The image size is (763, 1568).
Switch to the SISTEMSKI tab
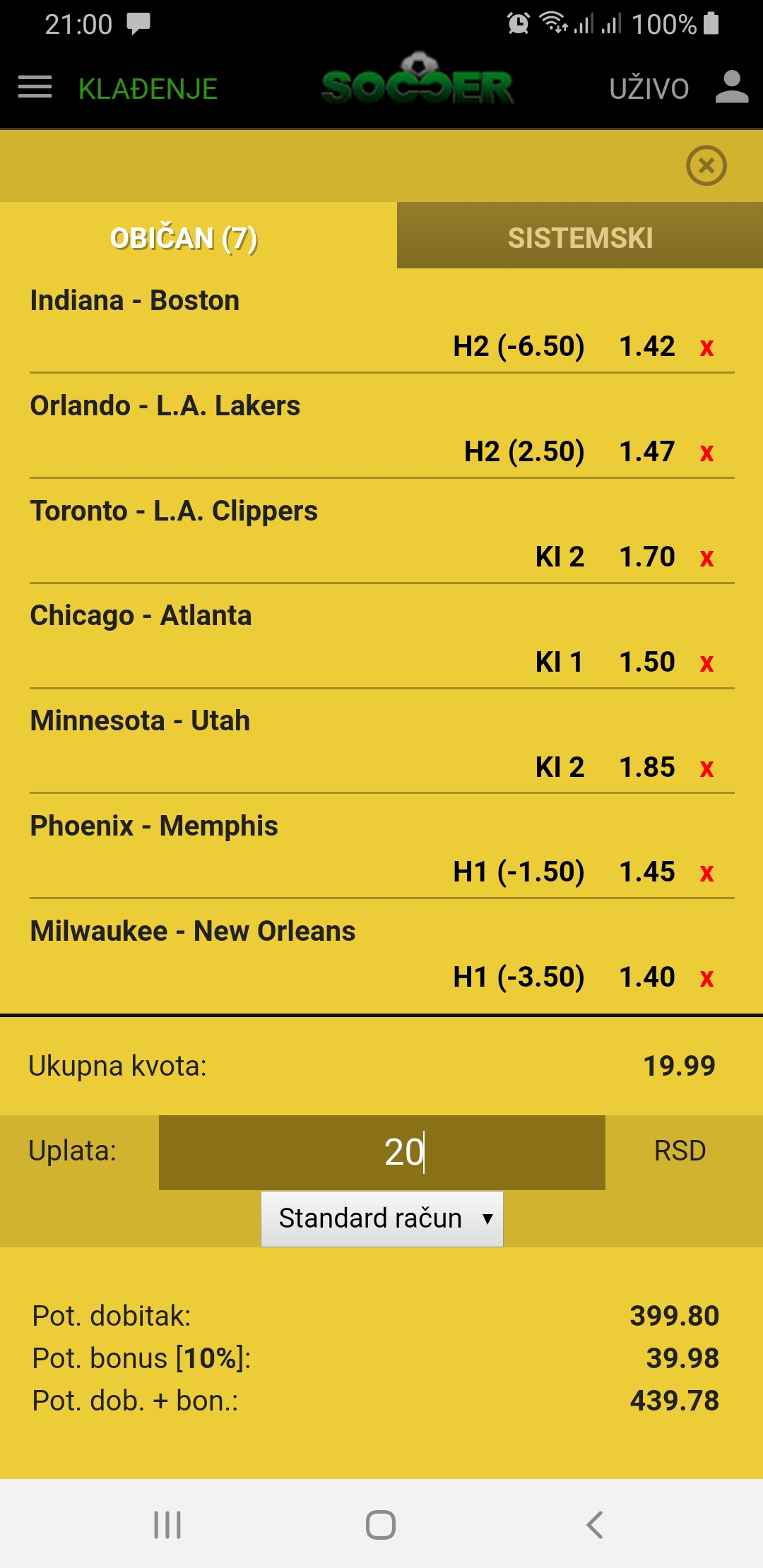(x=580, y=236)
